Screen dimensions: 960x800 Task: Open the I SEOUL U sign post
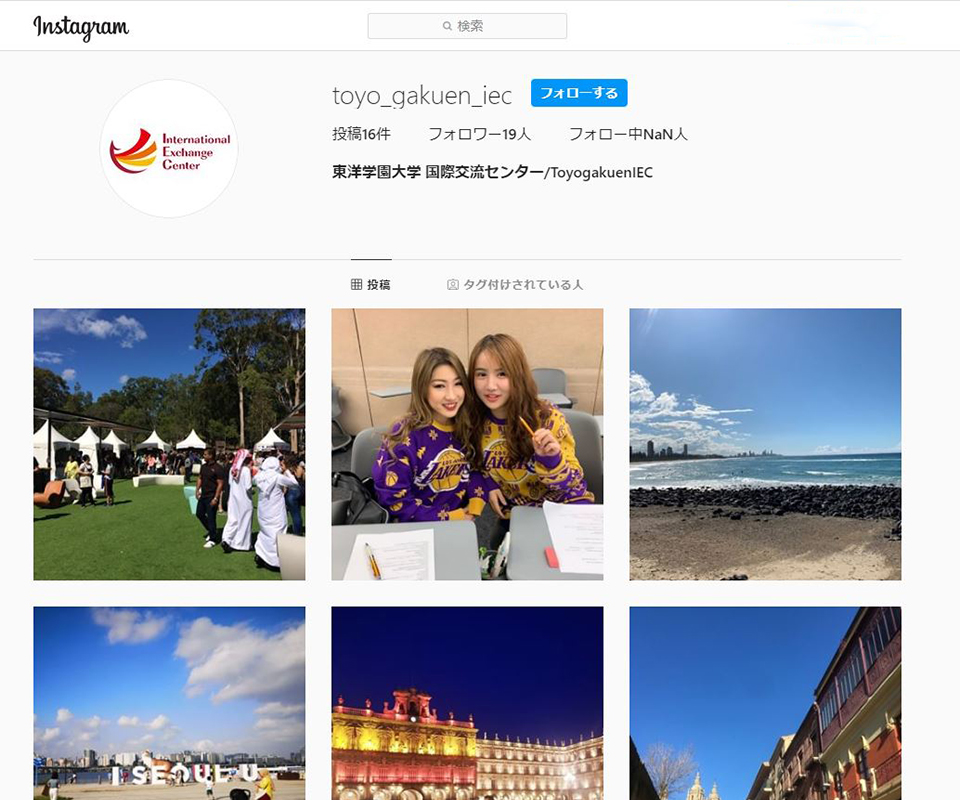[169, 703]
